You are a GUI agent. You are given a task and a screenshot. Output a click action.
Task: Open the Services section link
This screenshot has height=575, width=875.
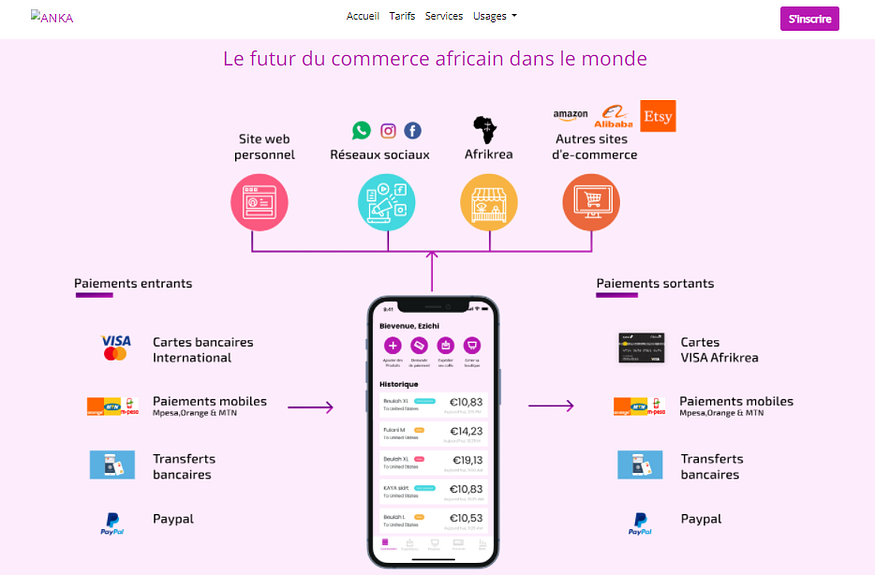(x=444, y=16)
